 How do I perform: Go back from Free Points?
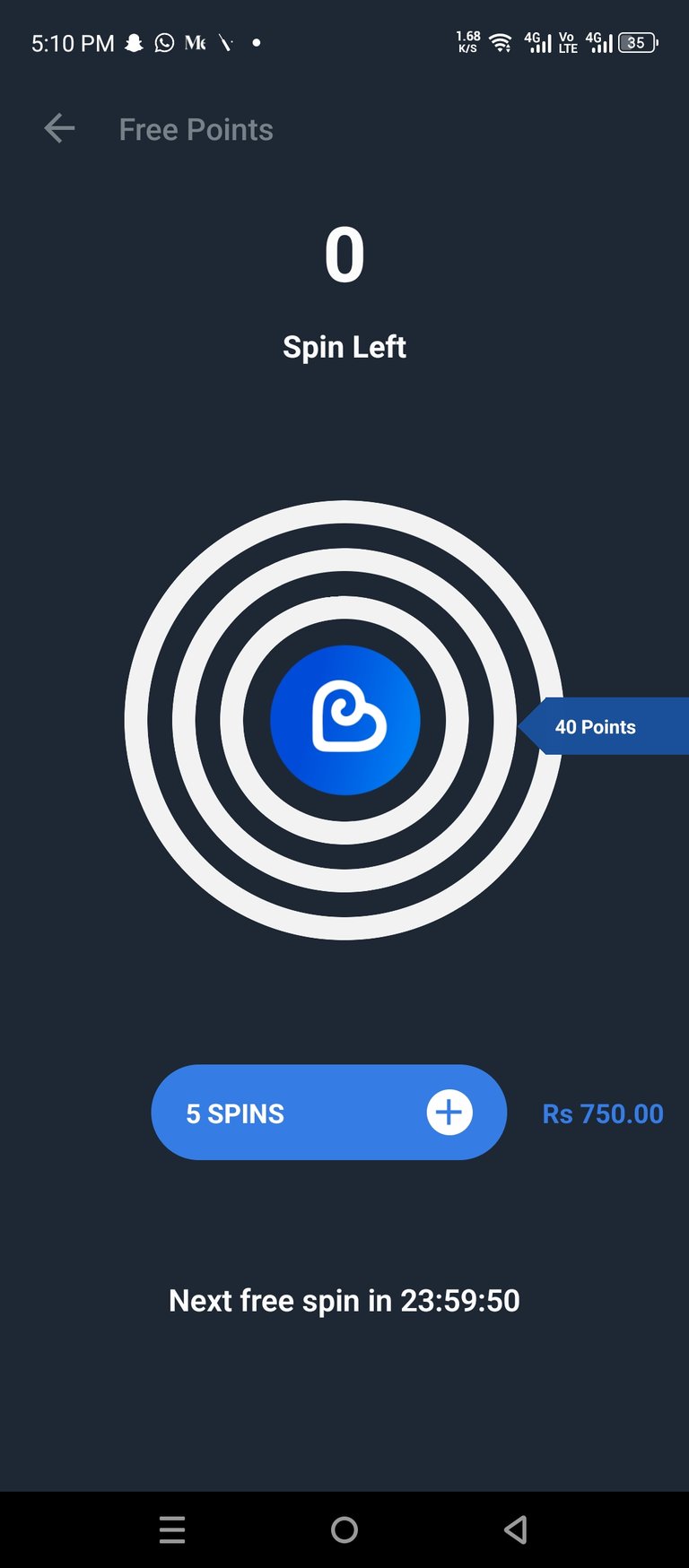pos(59,129)
